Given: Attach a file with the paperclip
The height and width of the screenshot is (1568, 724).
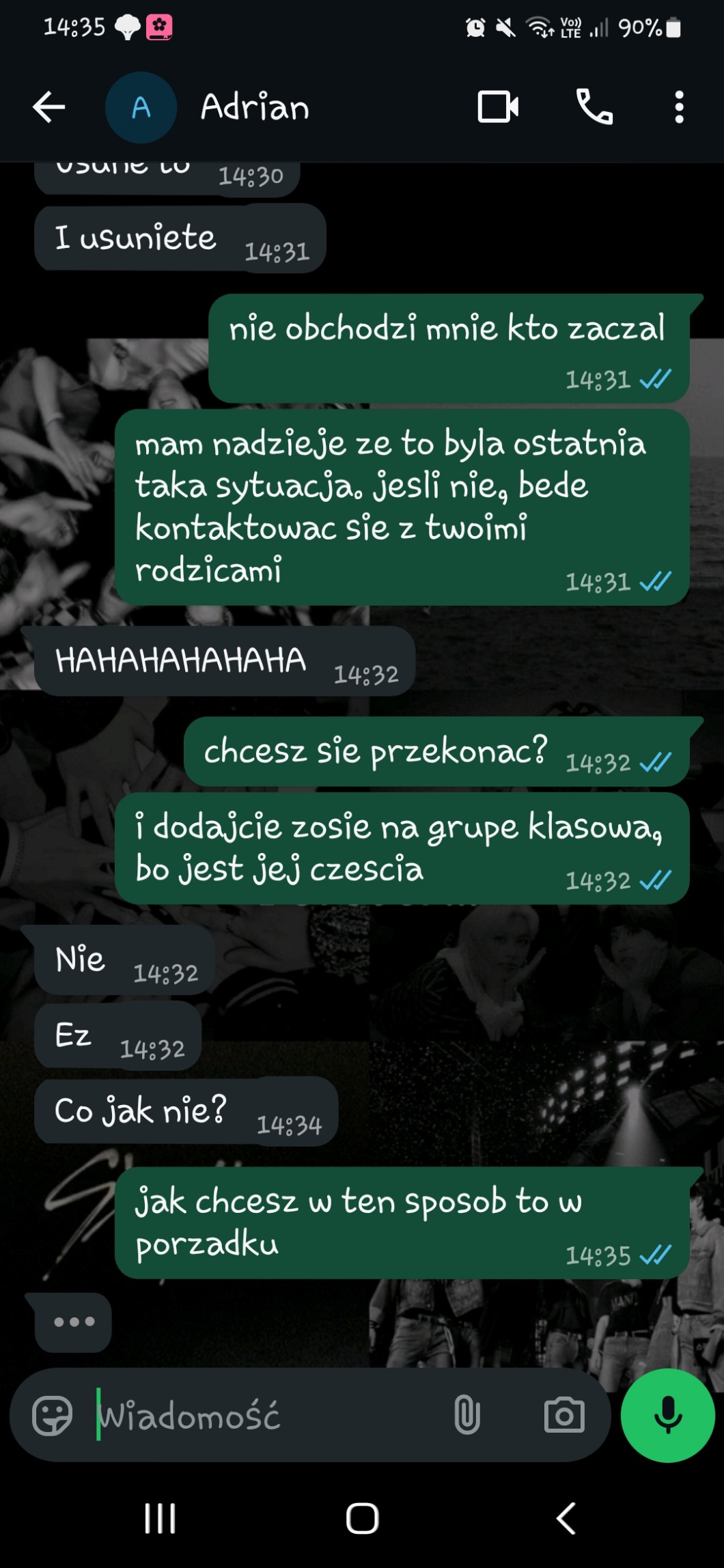Looking at the screenshot, I should (x=467, y=1416).
